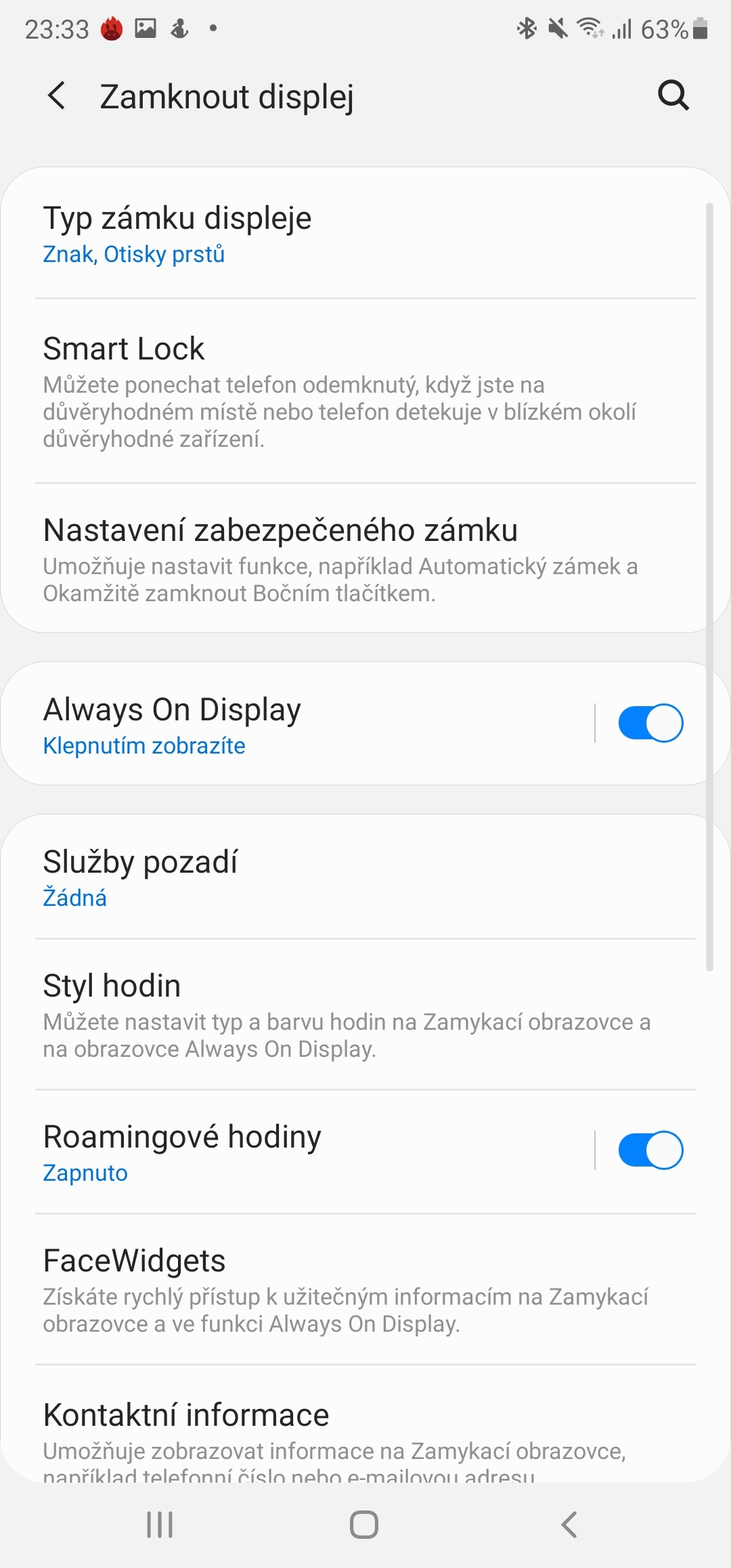
Task: Tap the AnTuTu notification icon
Action: click(110, 28)
